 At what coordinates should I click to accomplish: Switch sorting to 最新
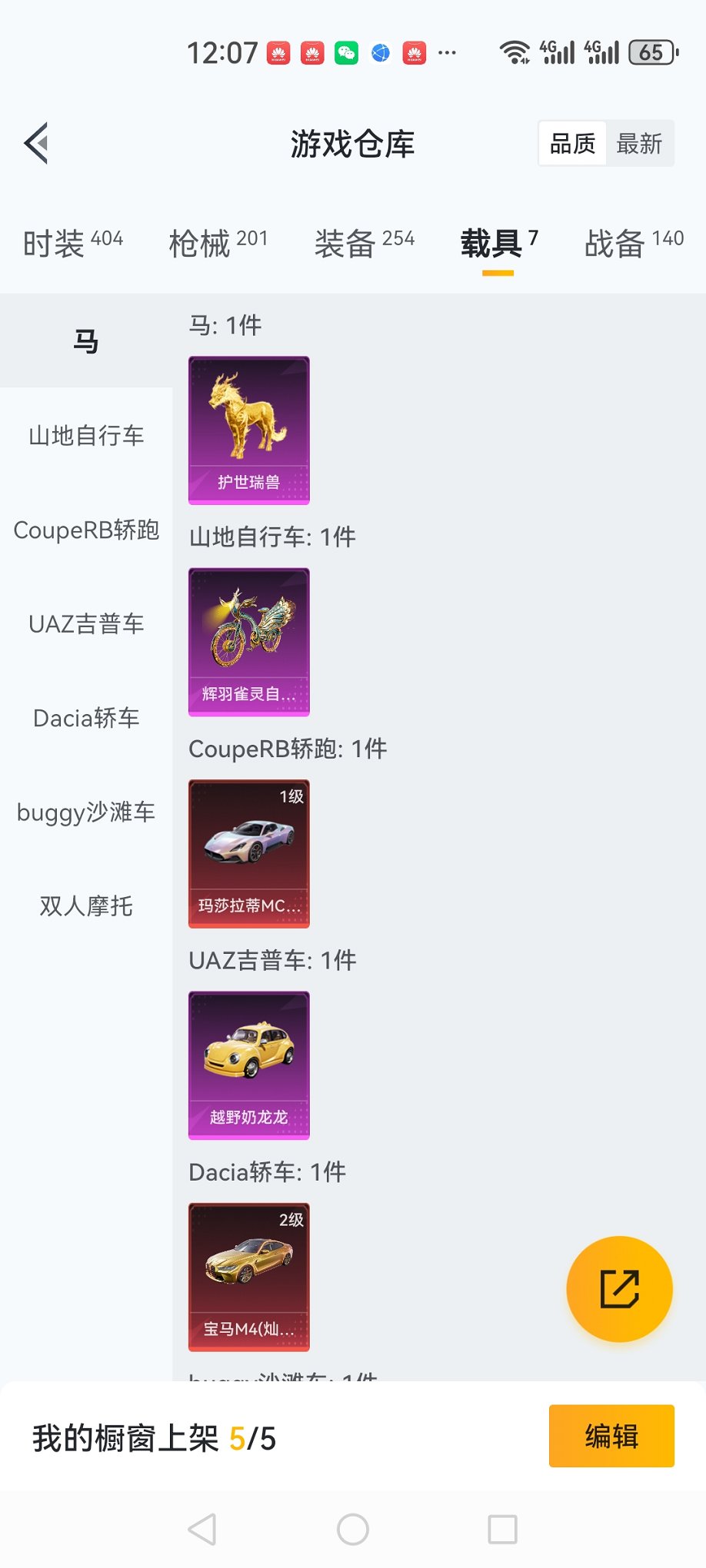pos(641,143)
